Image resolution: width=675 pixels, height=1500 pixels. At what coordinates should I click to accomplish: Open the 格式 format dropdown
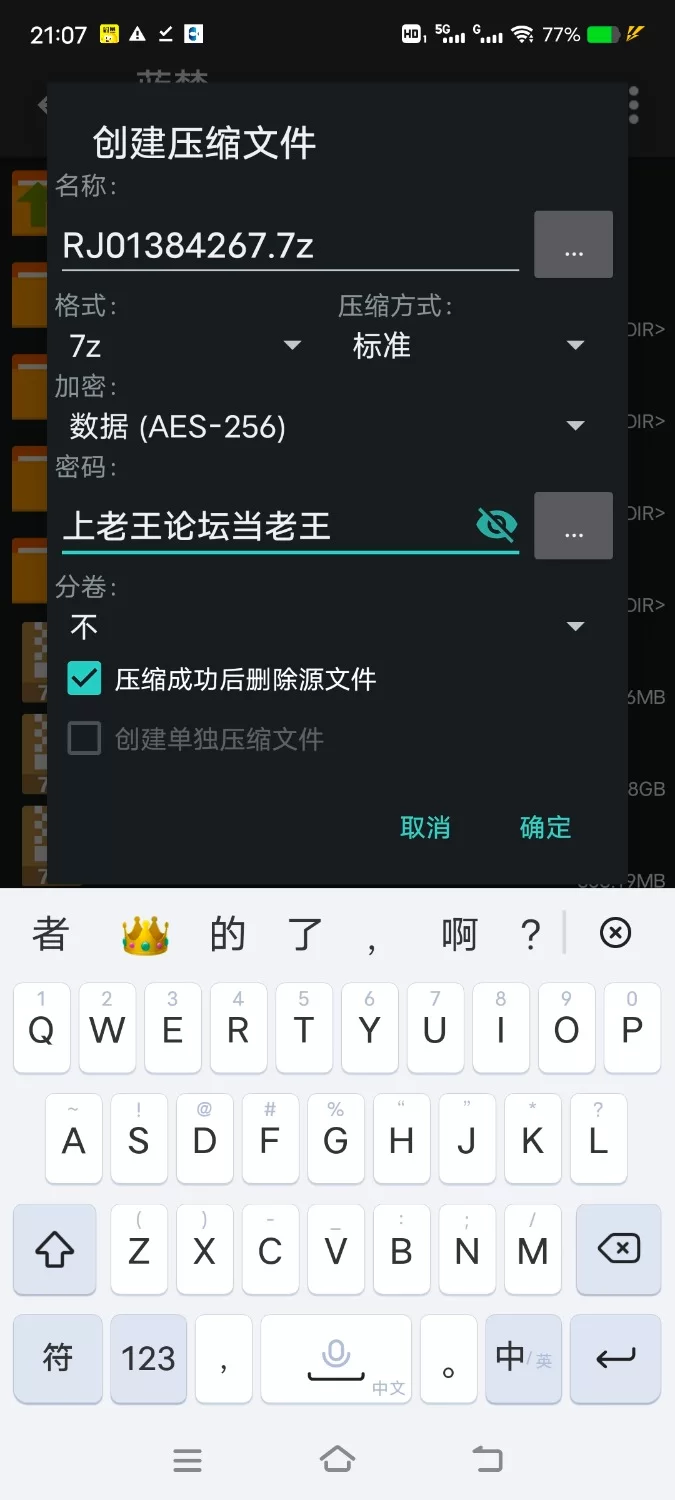click(185, 346)
